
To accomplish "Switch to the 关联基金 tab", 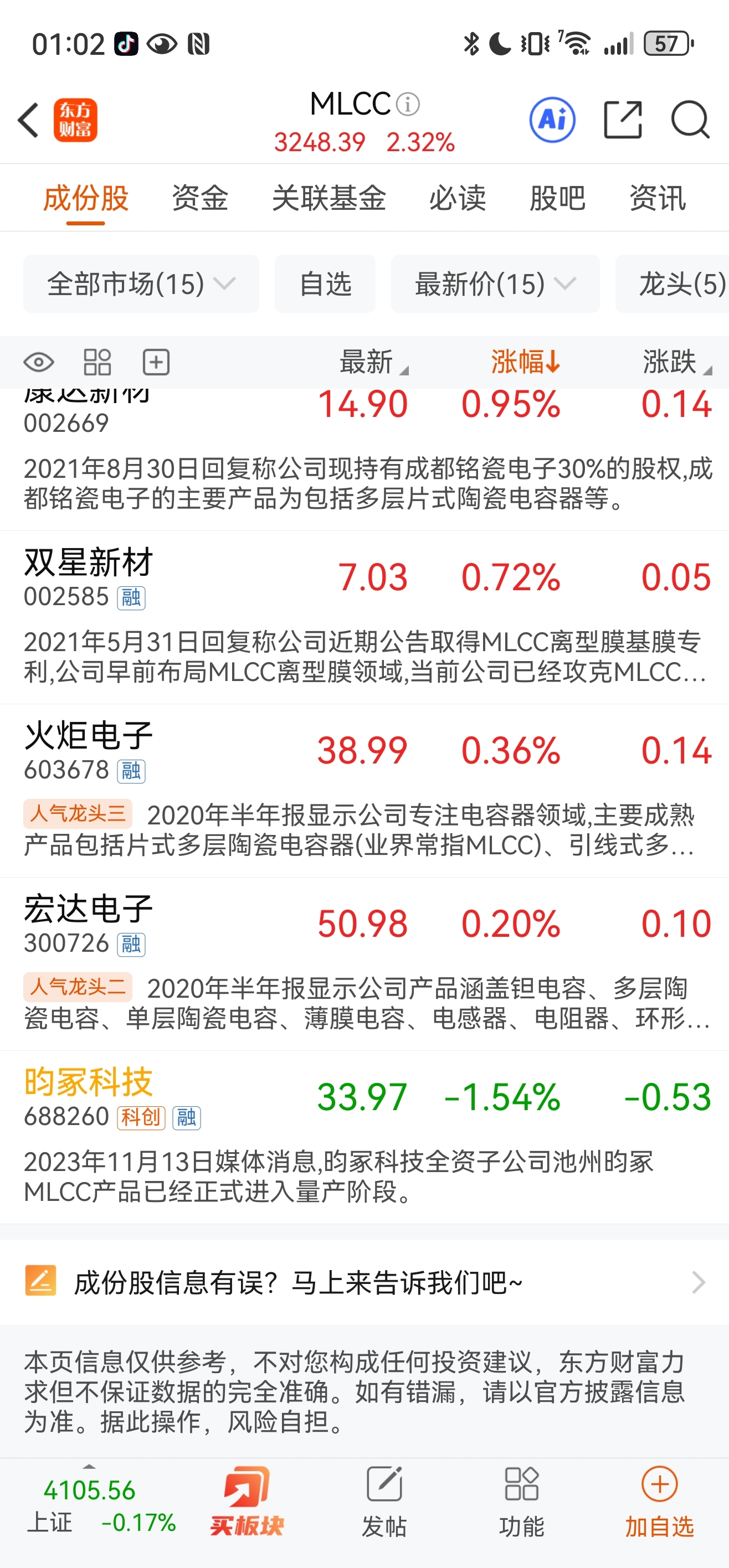I will point(329,198).
